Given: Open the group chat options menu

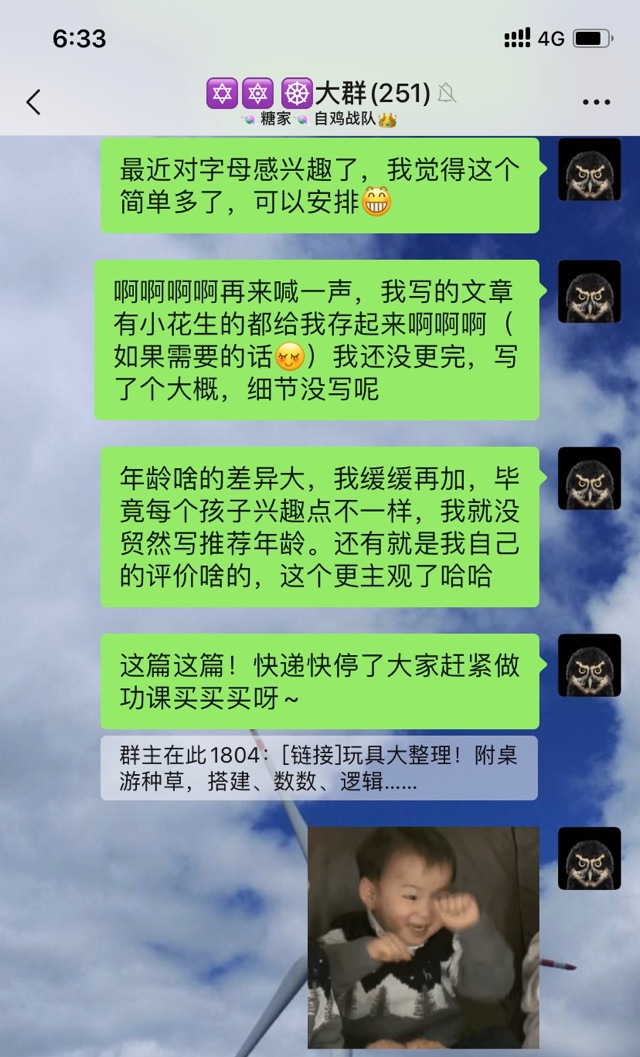Looking at the screenshot, I should (x=596, y=102).
